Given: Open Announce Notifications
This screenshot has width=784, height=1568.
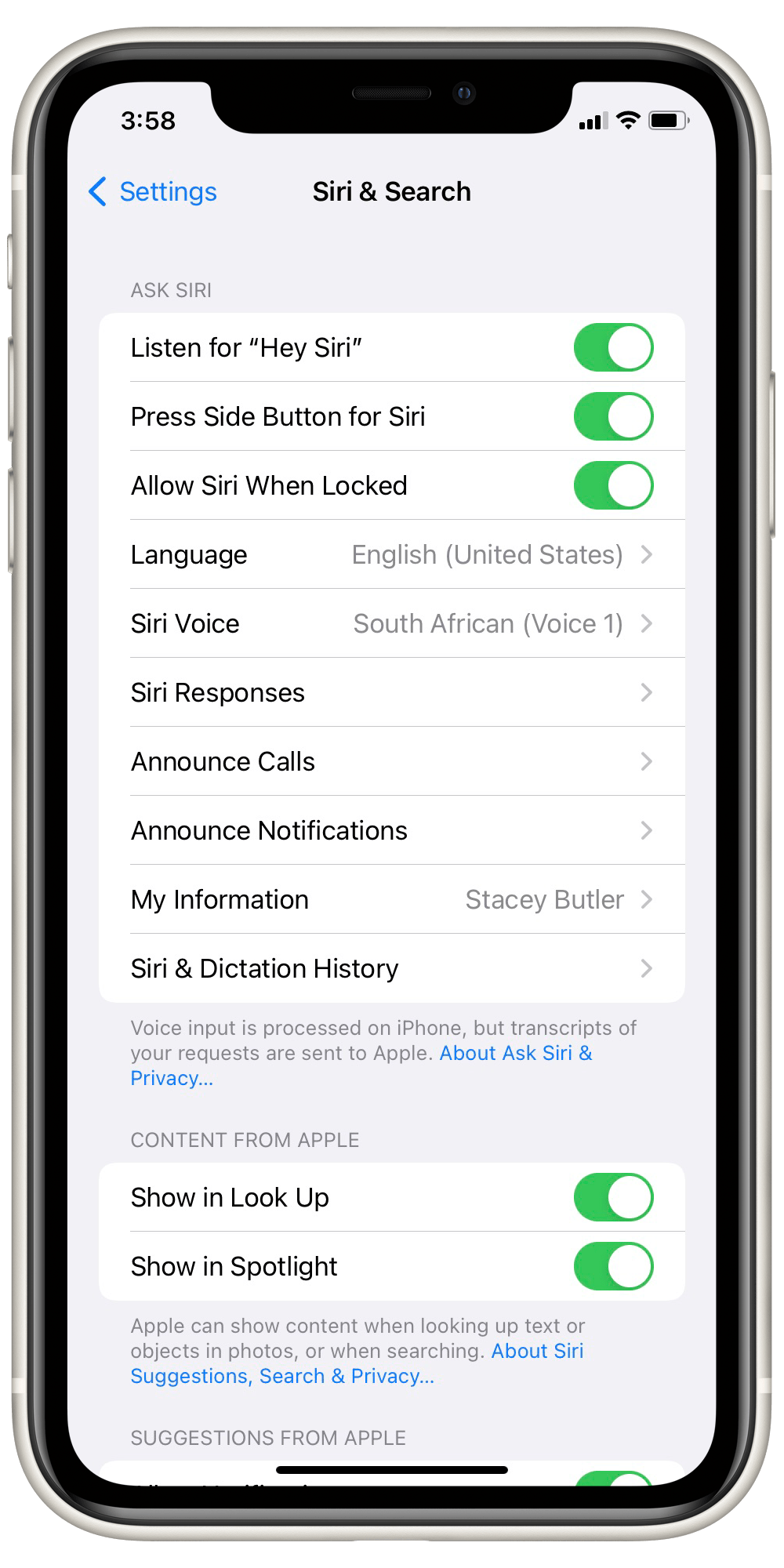Looking at the screenshot, I should click(x=392, y=830).
